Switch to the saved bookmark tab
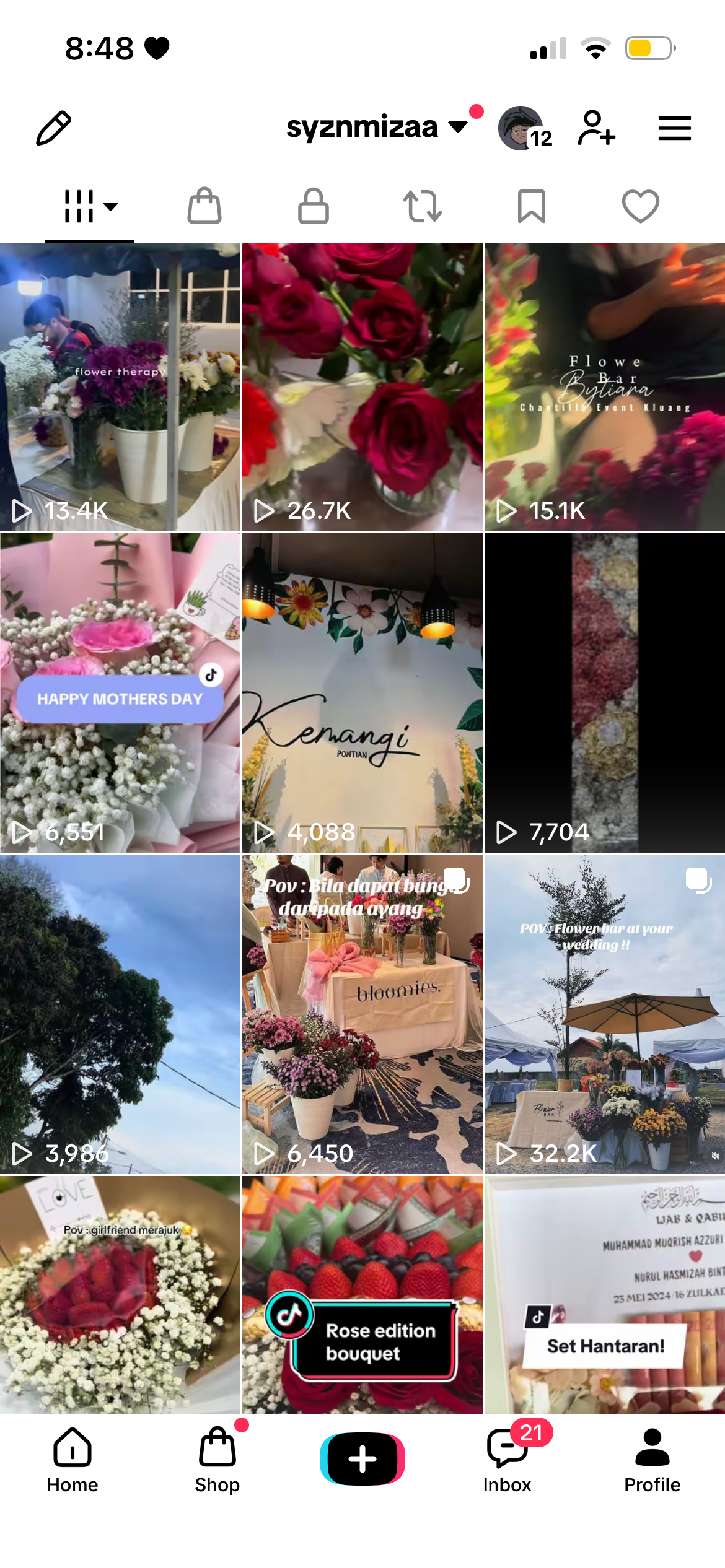Image resolution: width=725 pixels, height=1568 pixels. click(x=532, y=206)
